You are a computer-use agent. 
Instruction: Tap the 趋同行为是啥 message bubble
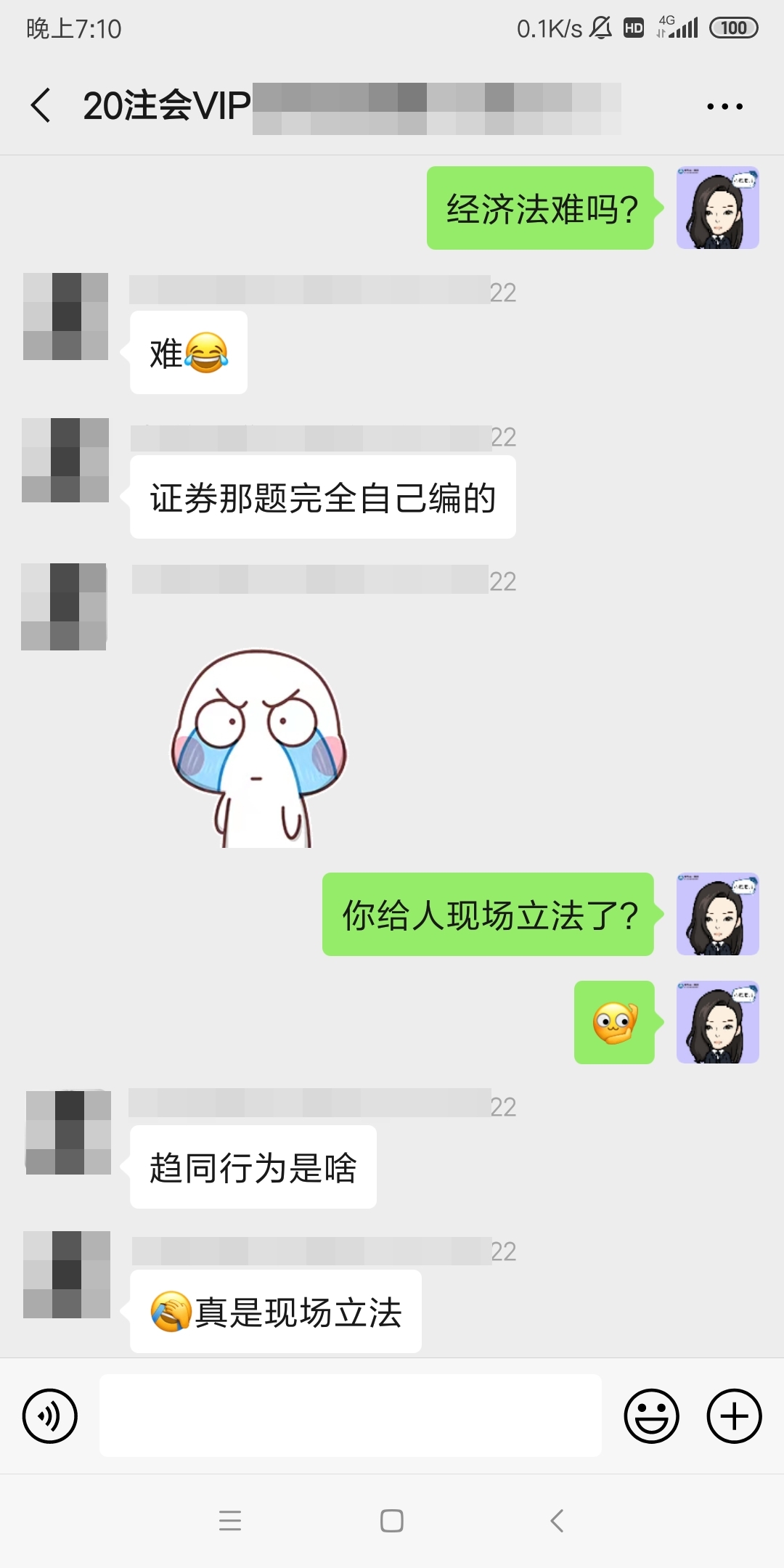click(x=253, y=1165)
